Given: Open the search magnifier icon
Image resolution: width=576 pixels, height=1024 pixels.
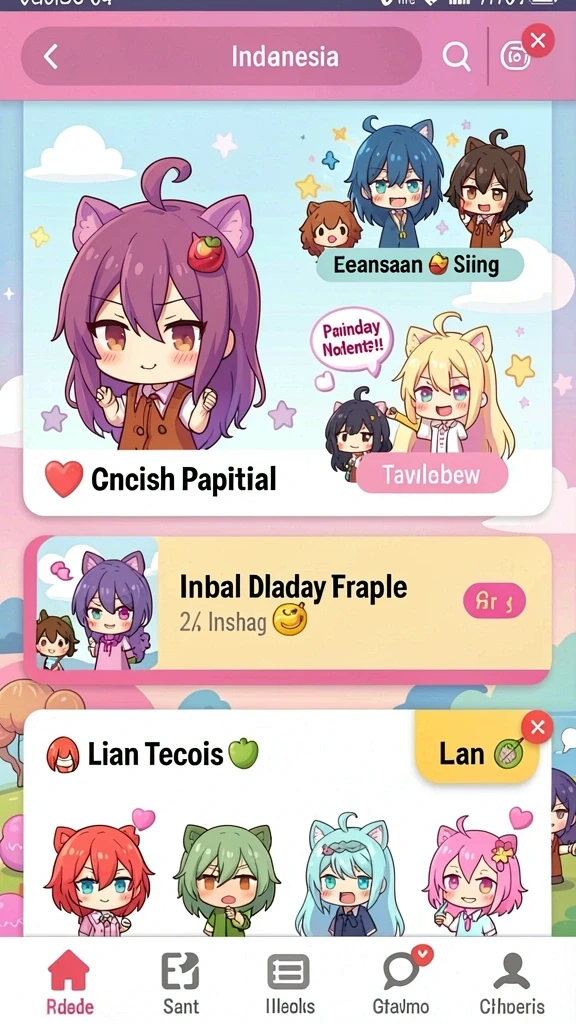Looking at the screenshot, I should coord(456,56).
